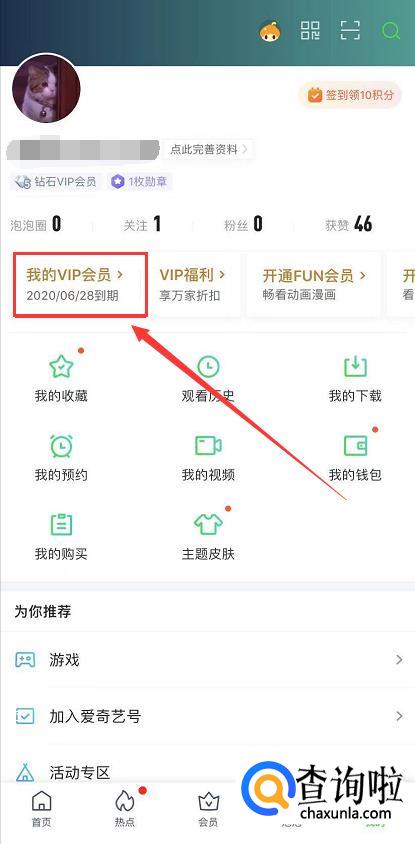Viewport: 415px width, 844px height.
Task: Open 我的购买 purchases
Action: coord(61,536)
